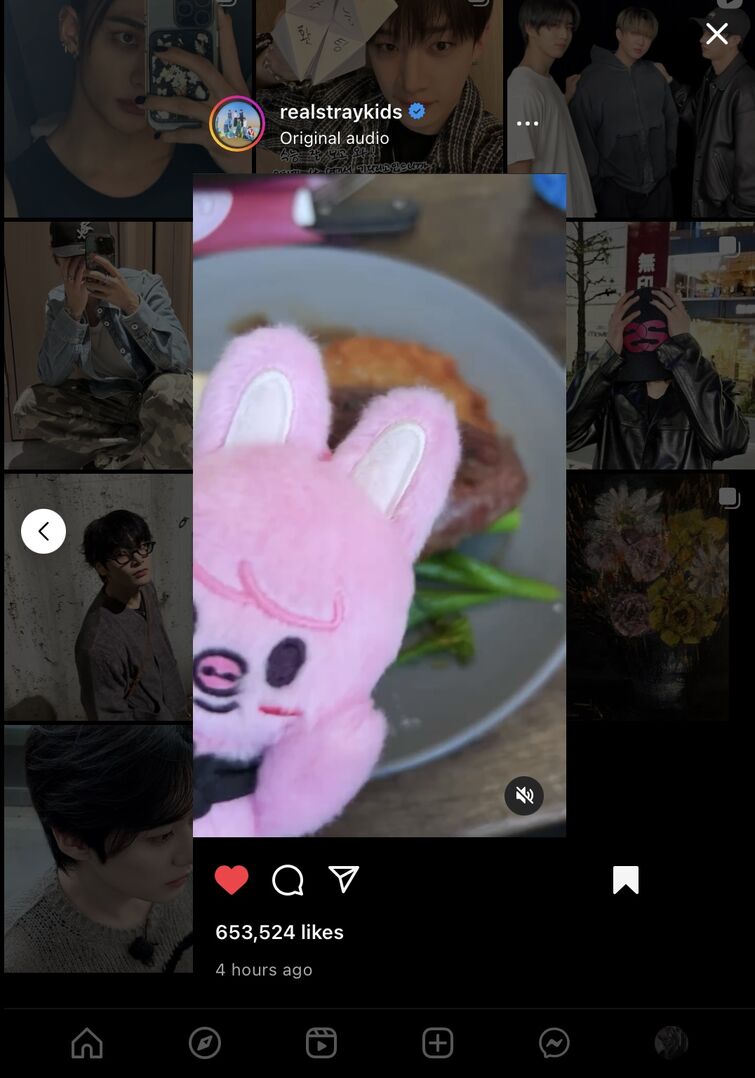Open your profile tab avatar
This screenshot has height=1078, width=755.
point(671,1043)
